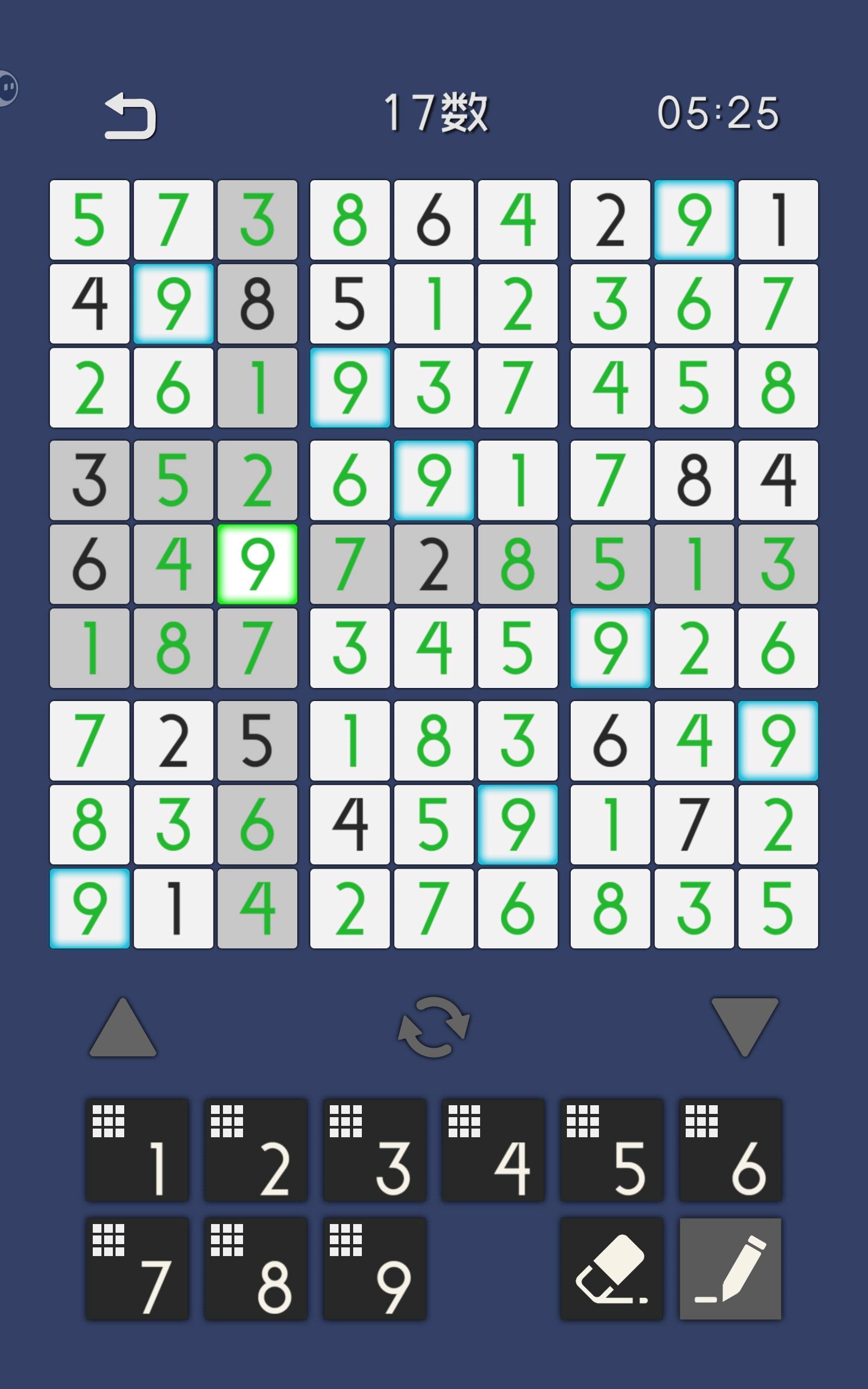This screenshot has height=1389, width=868.
Task: Select keypad number 8
Action: pyautogui.click(x=256, y=1269)
